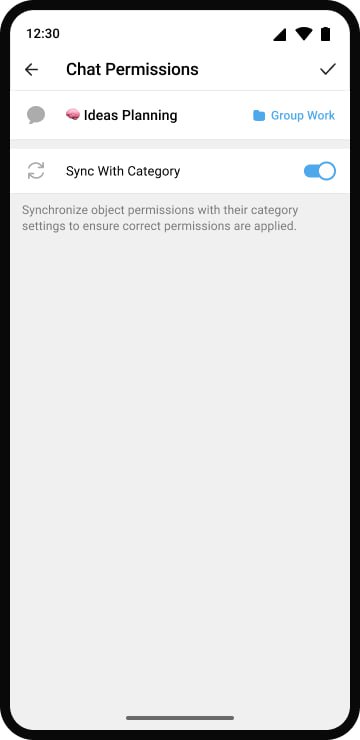Disable the Sync With Category switch
Viewport: 360px width, 740px height.
pyautogui.click(x=319, y=171)
